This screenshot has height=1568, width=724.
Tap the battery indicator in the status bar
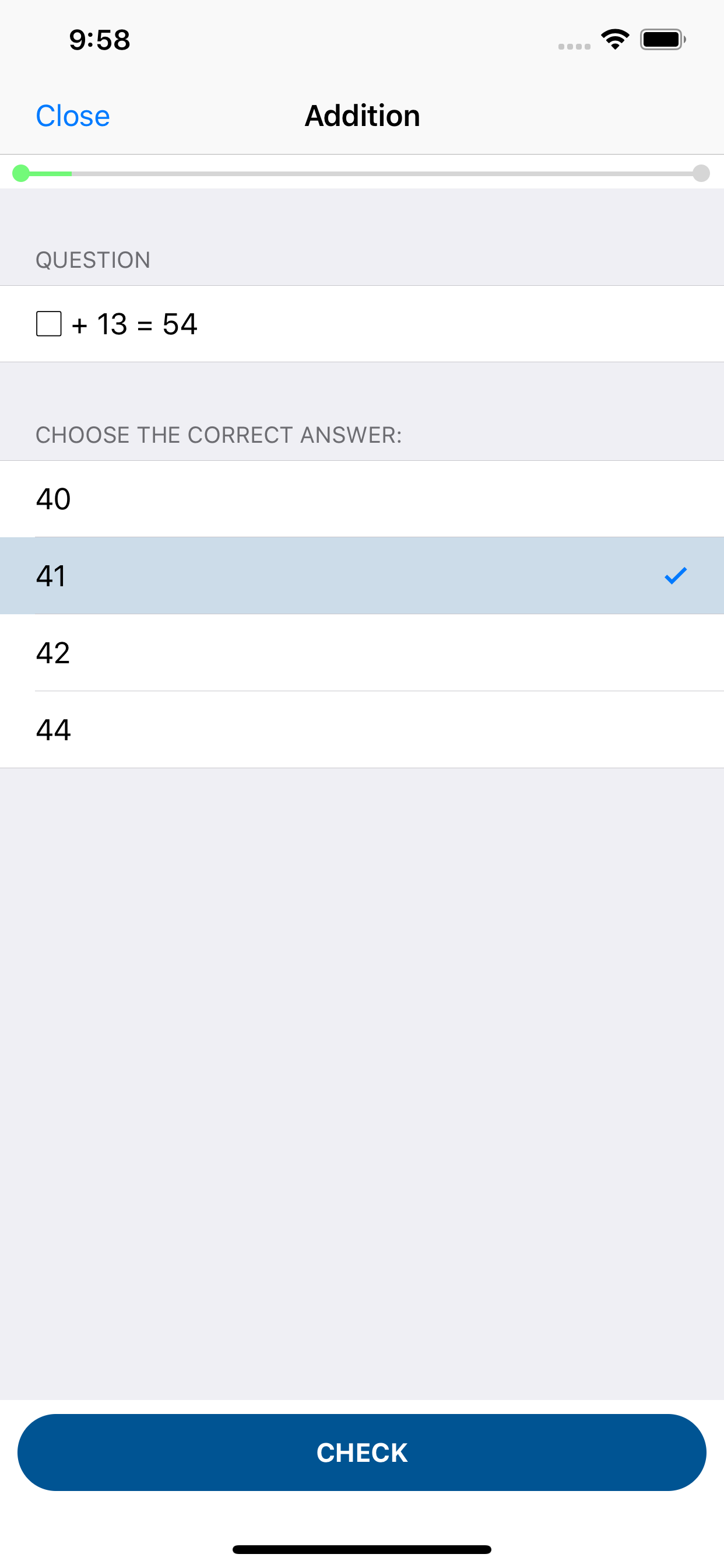tap(661, 39)
